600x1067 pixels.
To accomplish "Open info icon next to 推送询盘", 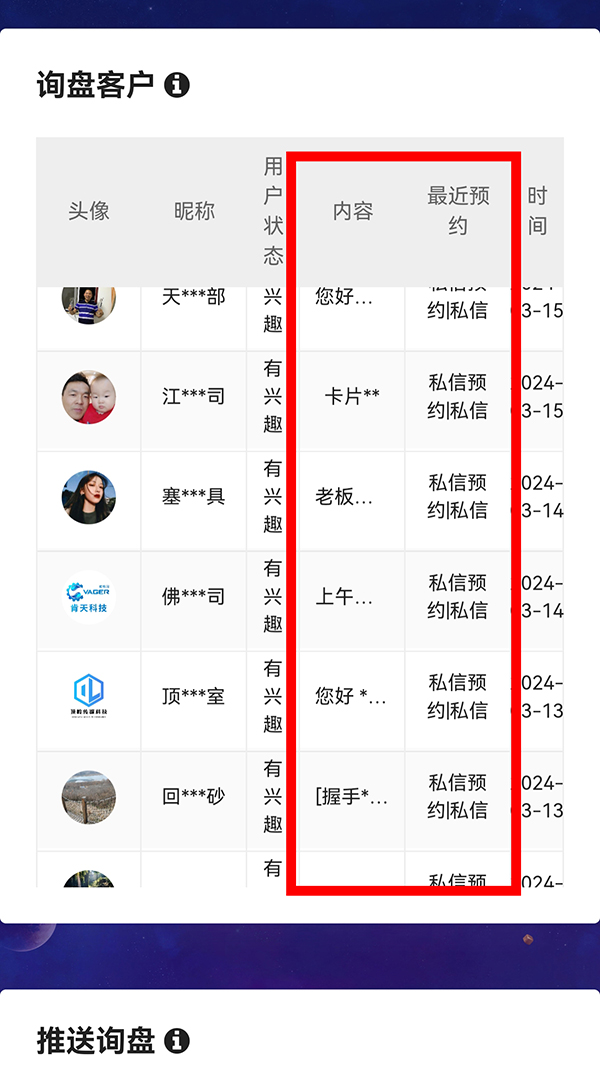I will point(177,1040).
